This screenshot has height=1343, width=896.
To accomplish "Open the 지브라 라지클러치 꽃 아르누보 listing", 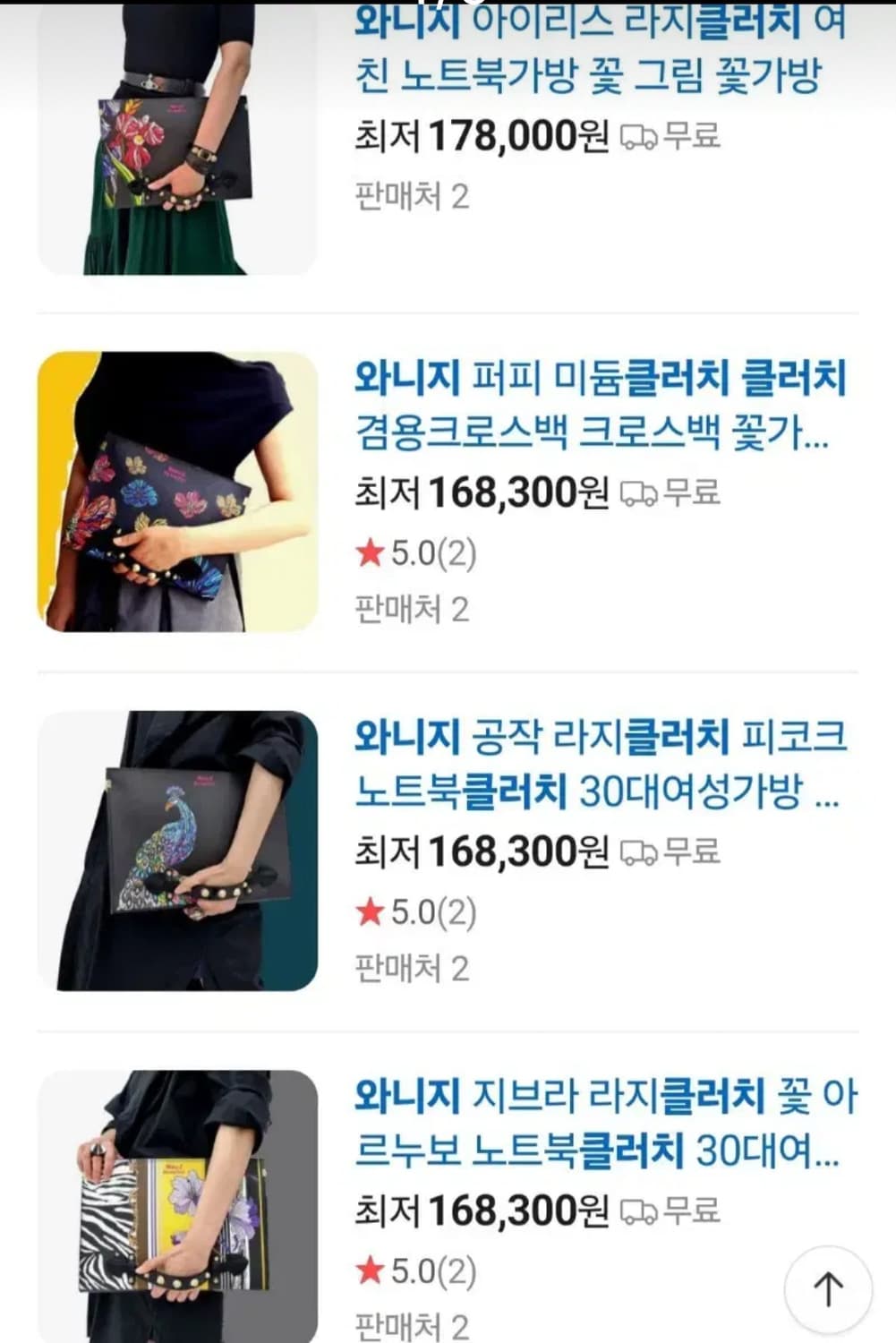I will (600, 1119).
